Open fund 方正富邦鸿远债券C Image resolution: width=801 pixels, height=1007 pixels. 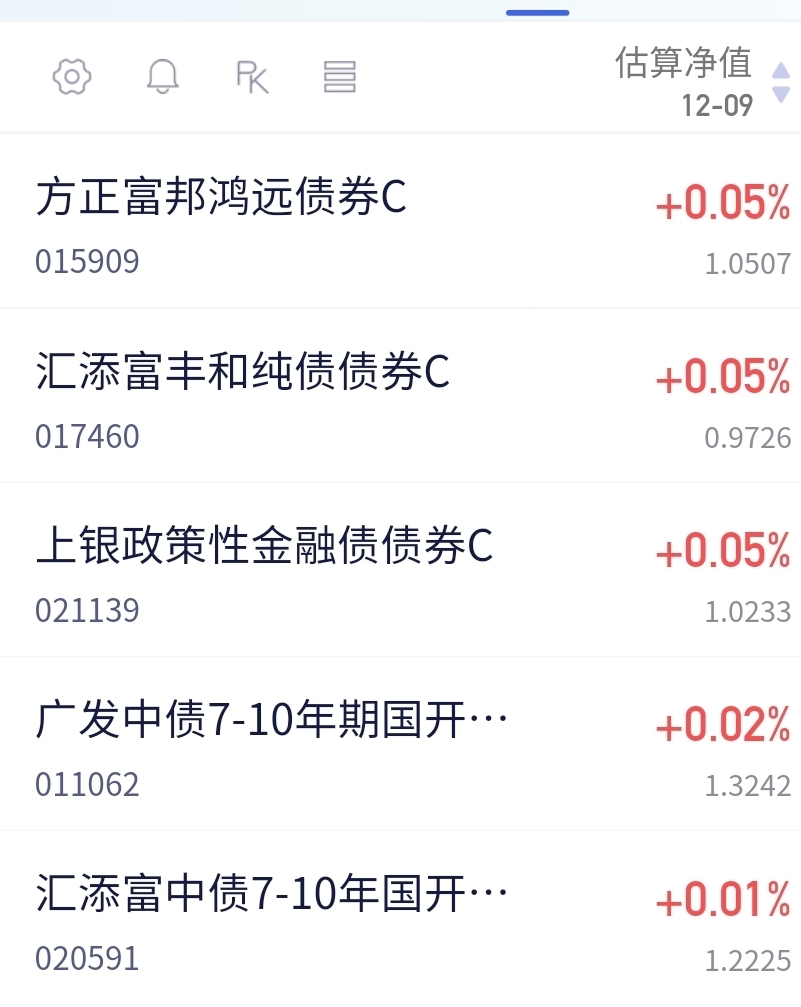click(x=400, y=222)
